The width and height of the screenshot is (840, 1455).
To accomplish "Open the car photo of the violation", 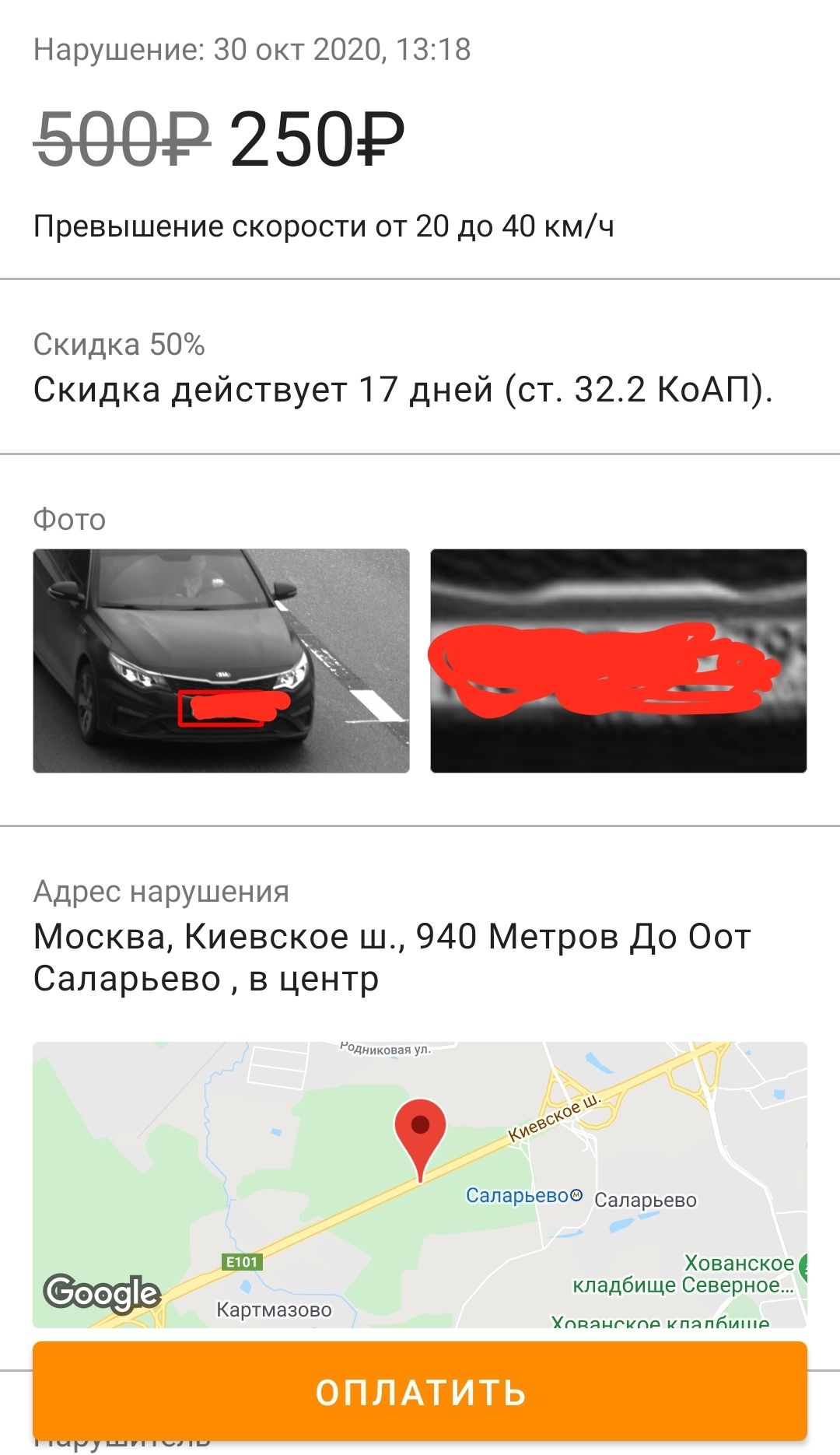I will point(221,661).
